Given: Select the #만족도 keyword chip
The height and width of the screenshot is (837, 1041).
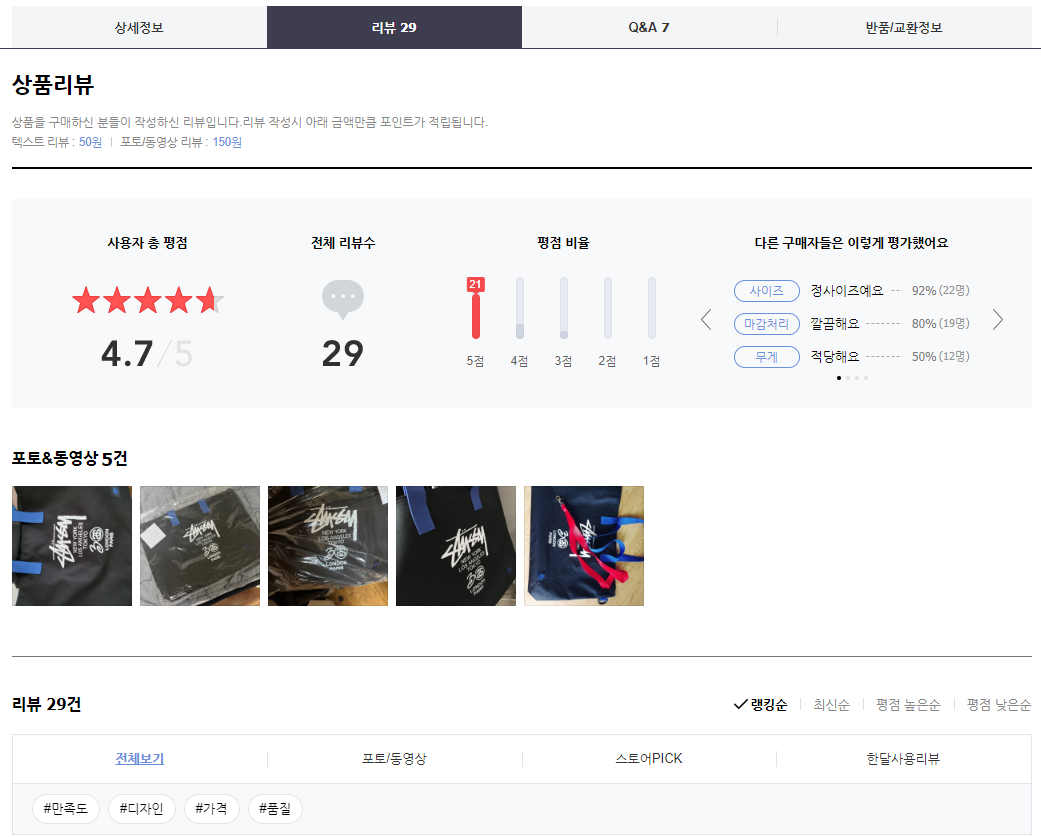Looking at the screenshot, I should [x=66, y=808].
